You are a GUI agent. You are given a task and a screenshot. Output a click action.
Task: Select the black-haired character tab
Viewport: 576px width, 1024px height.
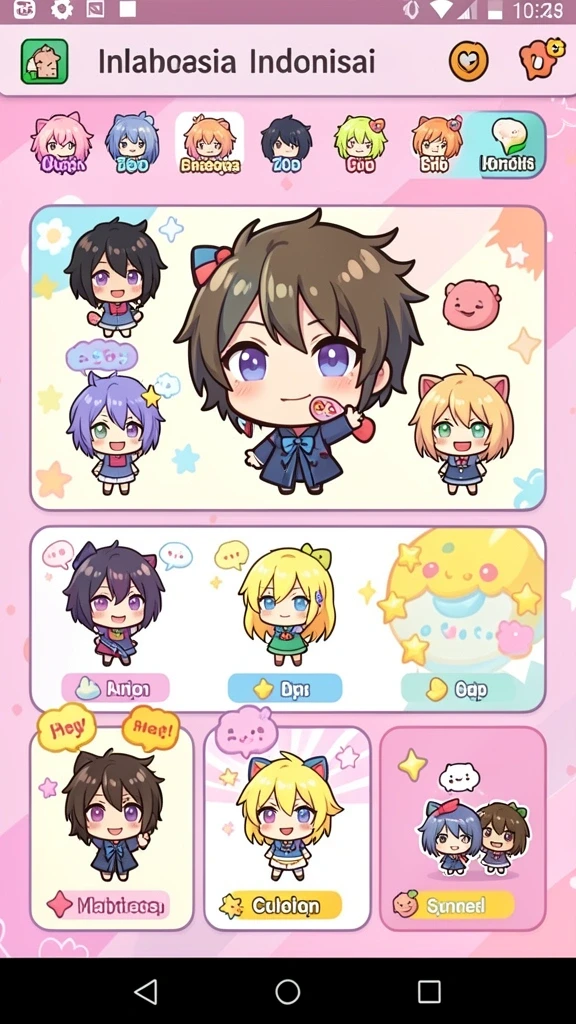286,145
